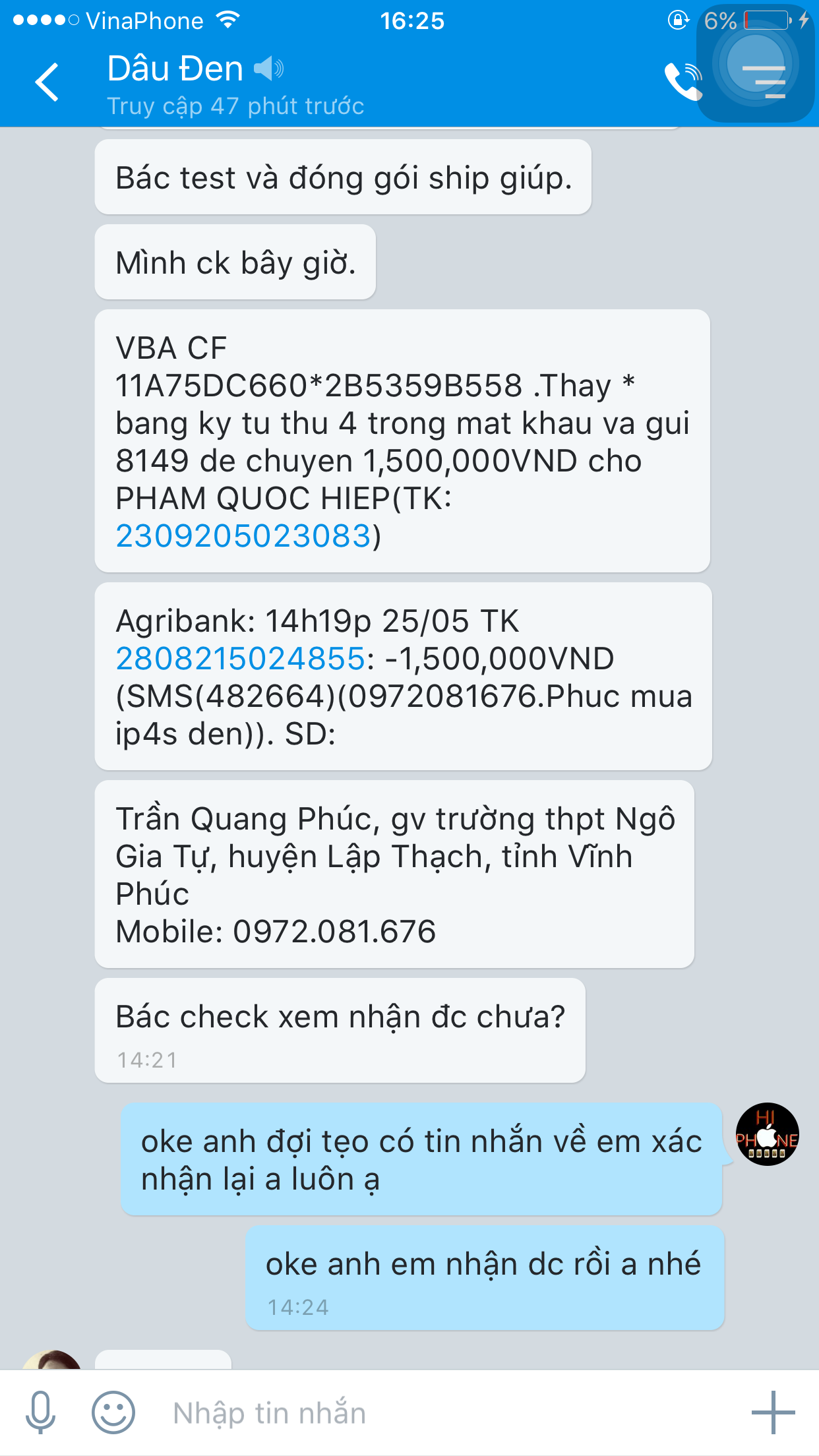This screenshot has width=819, height=1456.
Task: Start a voice call with Dâu Đen
Action: point(683,82)
